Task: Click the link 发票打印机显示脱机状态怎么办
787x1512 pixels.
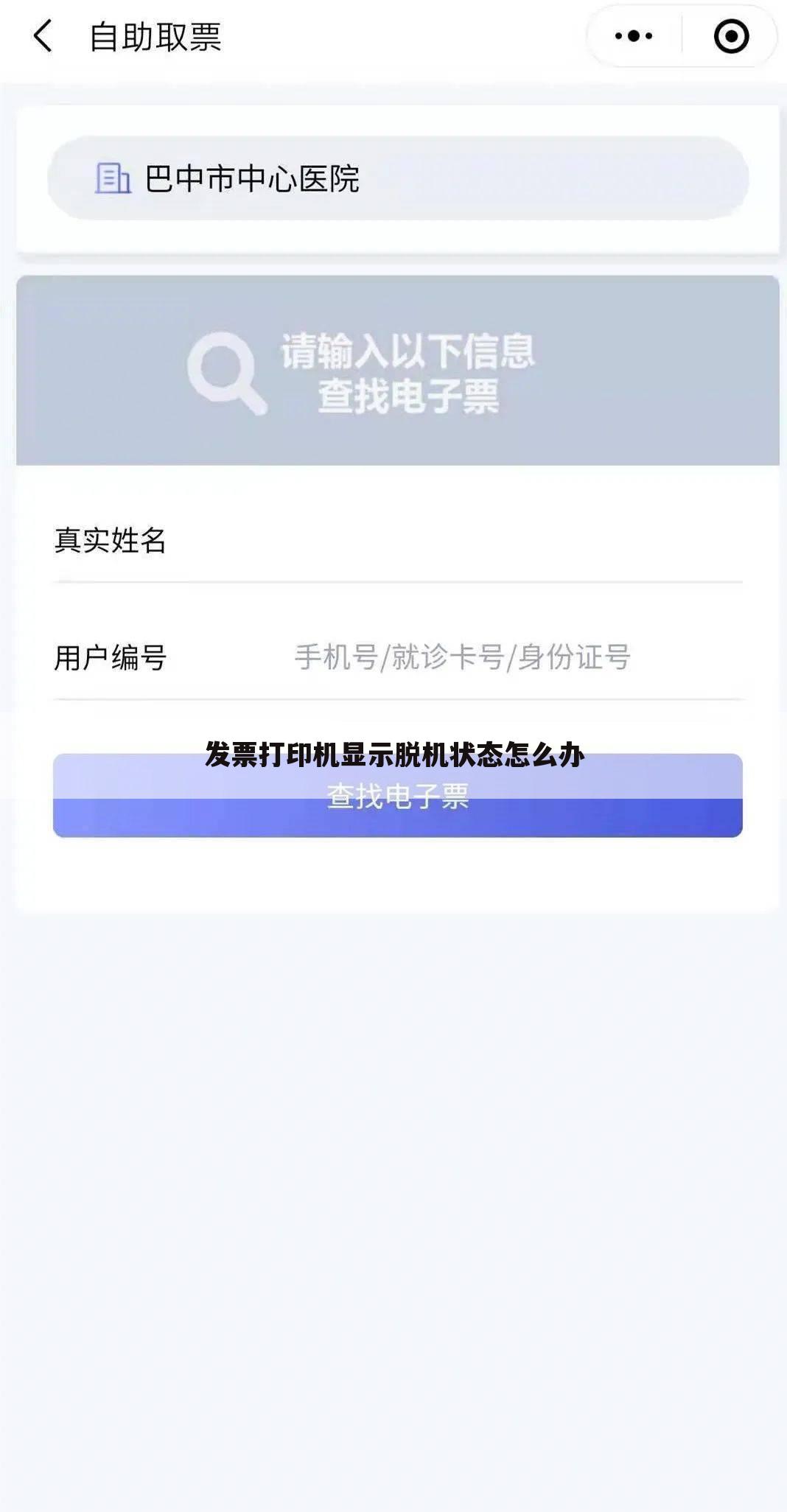Action: click(x=393, y=755)
